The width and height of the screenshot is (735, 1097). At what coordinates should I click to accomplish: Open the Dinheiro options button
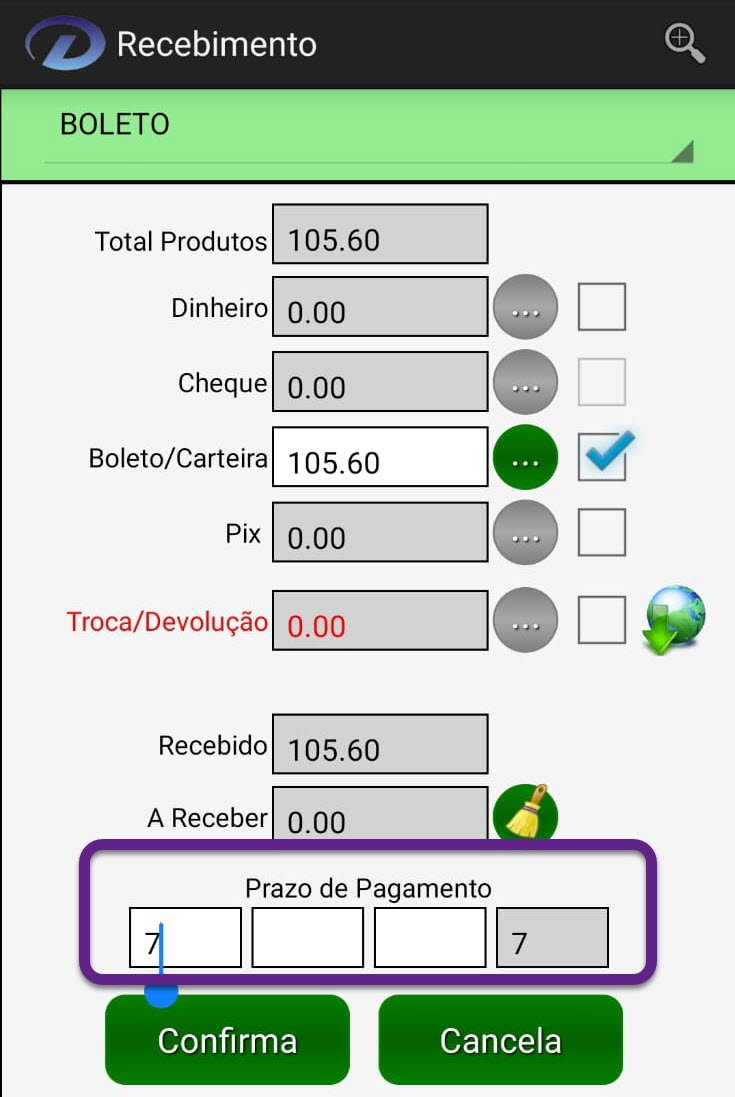tap(525, 307)
